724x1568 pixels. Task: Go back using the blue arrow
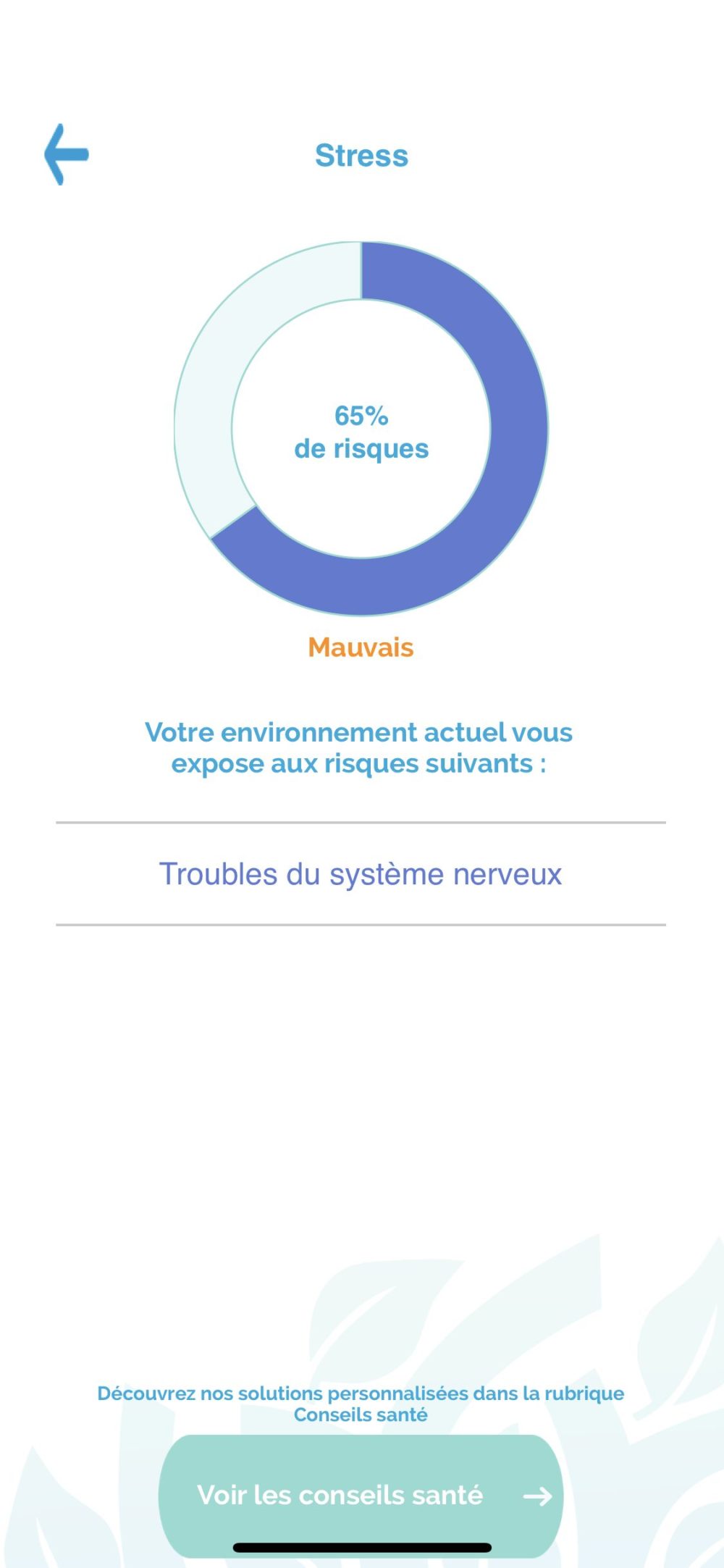pos(66,154)
